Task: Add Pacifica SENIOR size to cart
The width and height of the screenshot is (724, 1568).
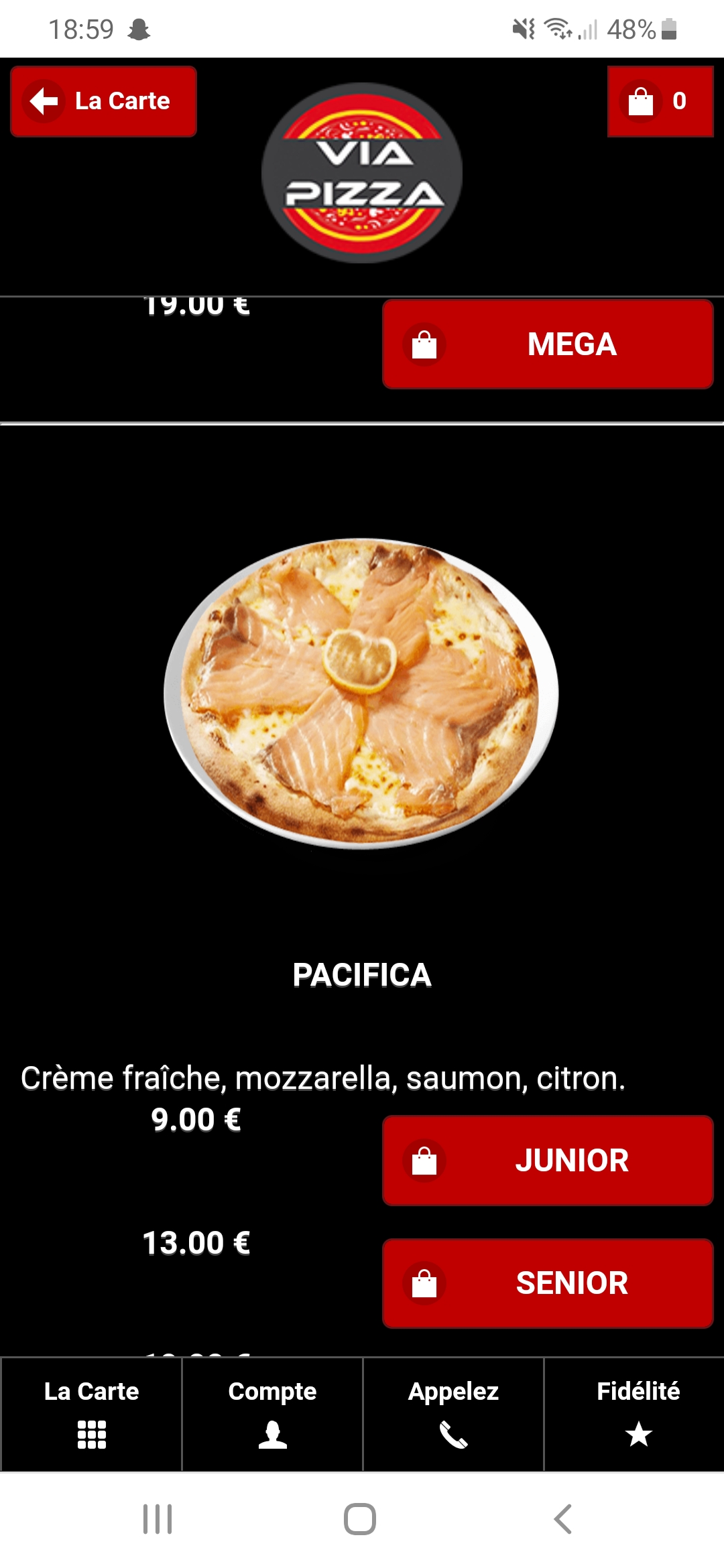Action: pyautogui.click(x=547, y=1283)
